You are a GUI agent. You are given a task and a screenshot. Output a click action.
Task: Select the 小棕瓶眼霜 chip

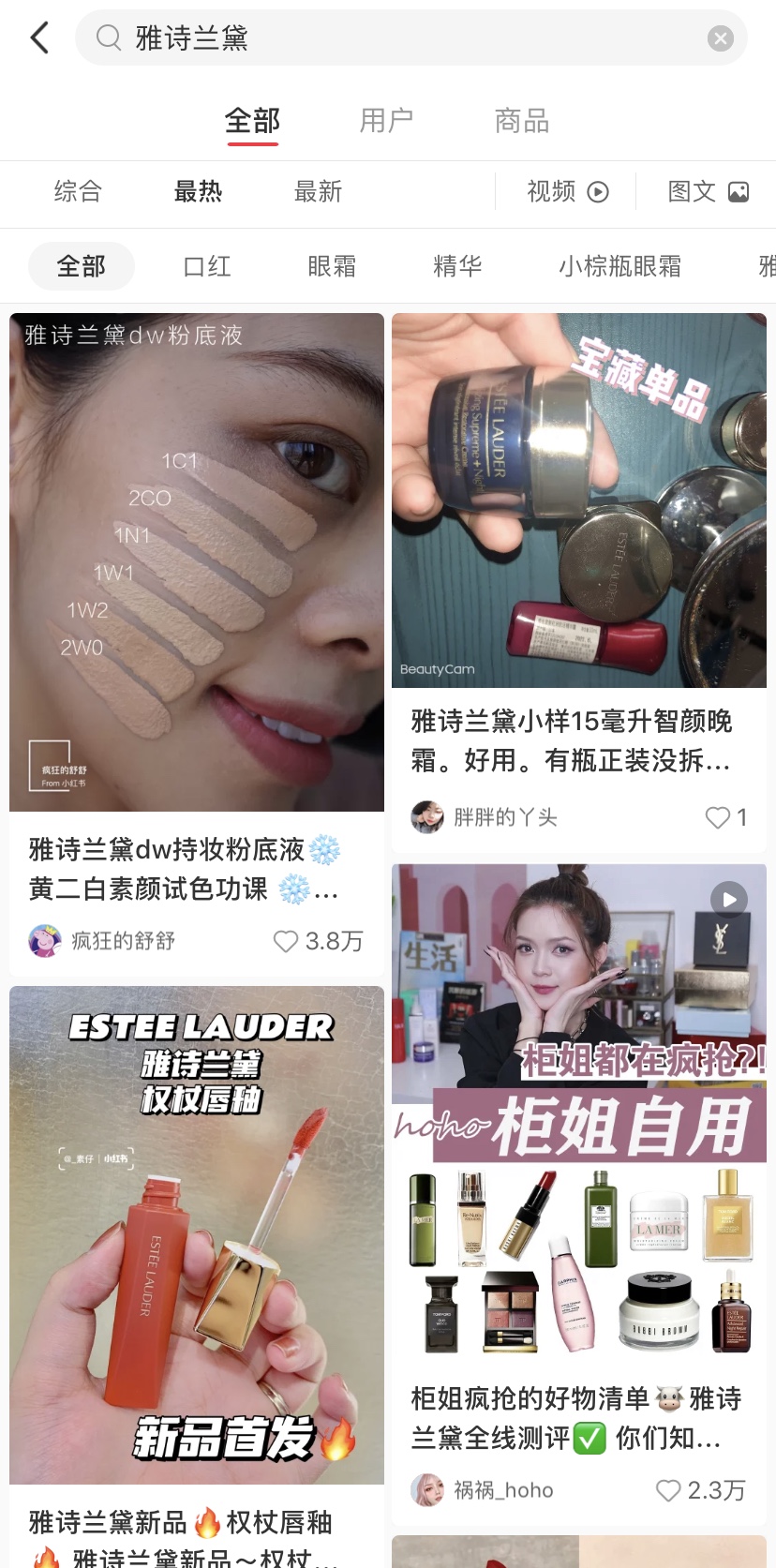click(x=619, y=266)
